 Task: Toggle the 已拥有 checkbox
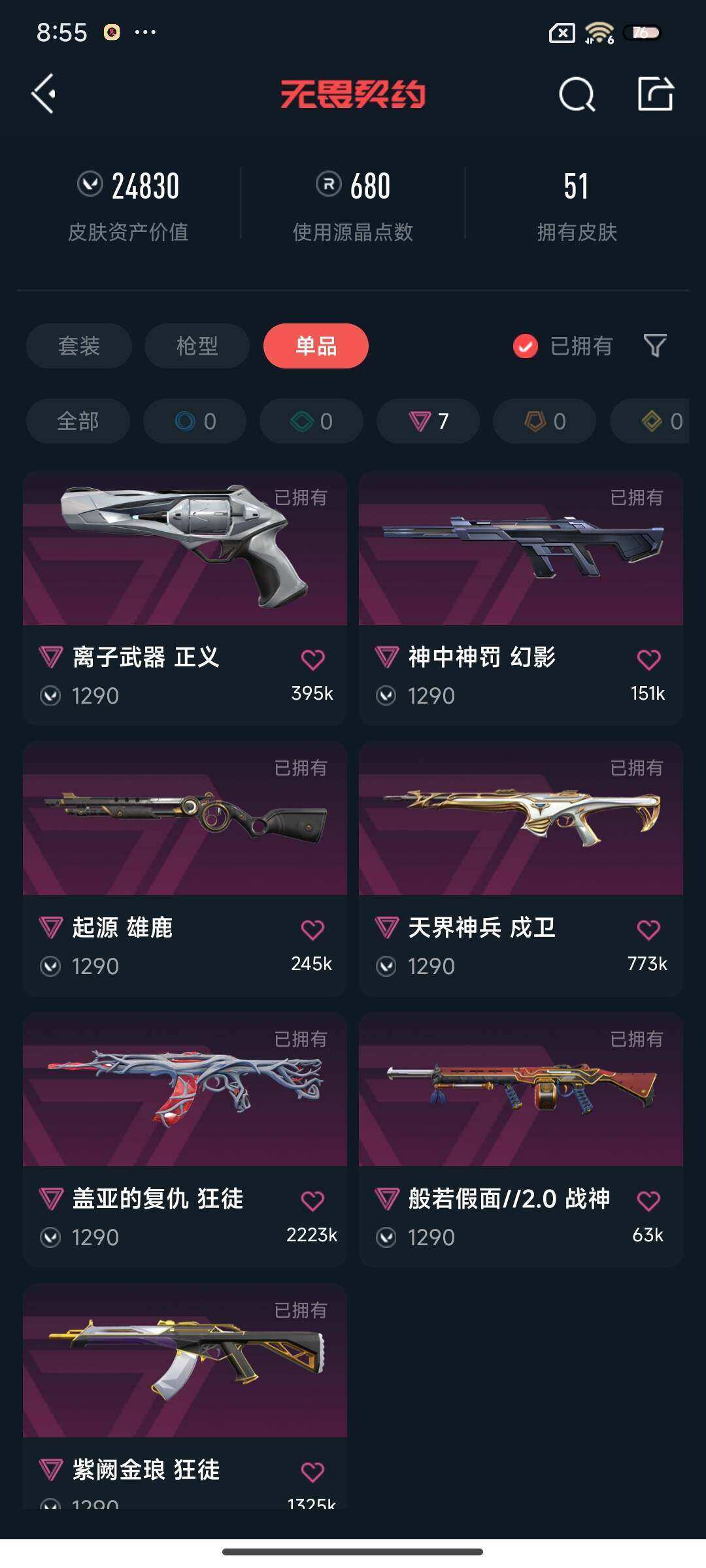(x=525, y=346)
